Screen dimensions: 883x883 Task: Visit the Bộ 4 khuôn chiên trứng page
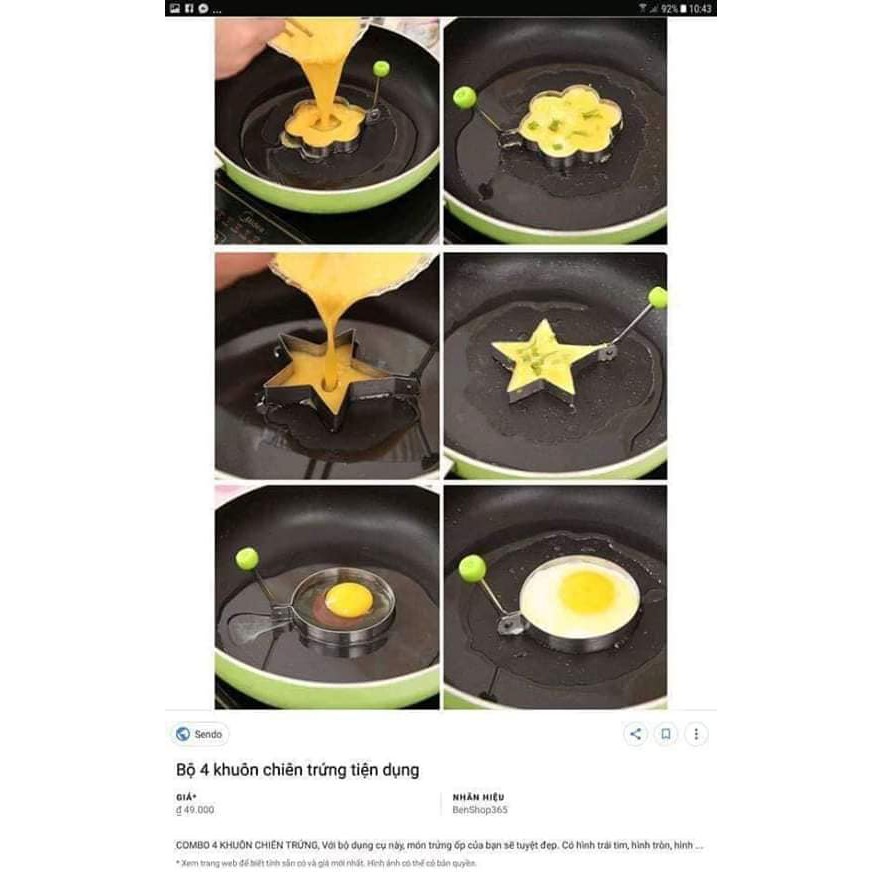[x=297, y=770]
